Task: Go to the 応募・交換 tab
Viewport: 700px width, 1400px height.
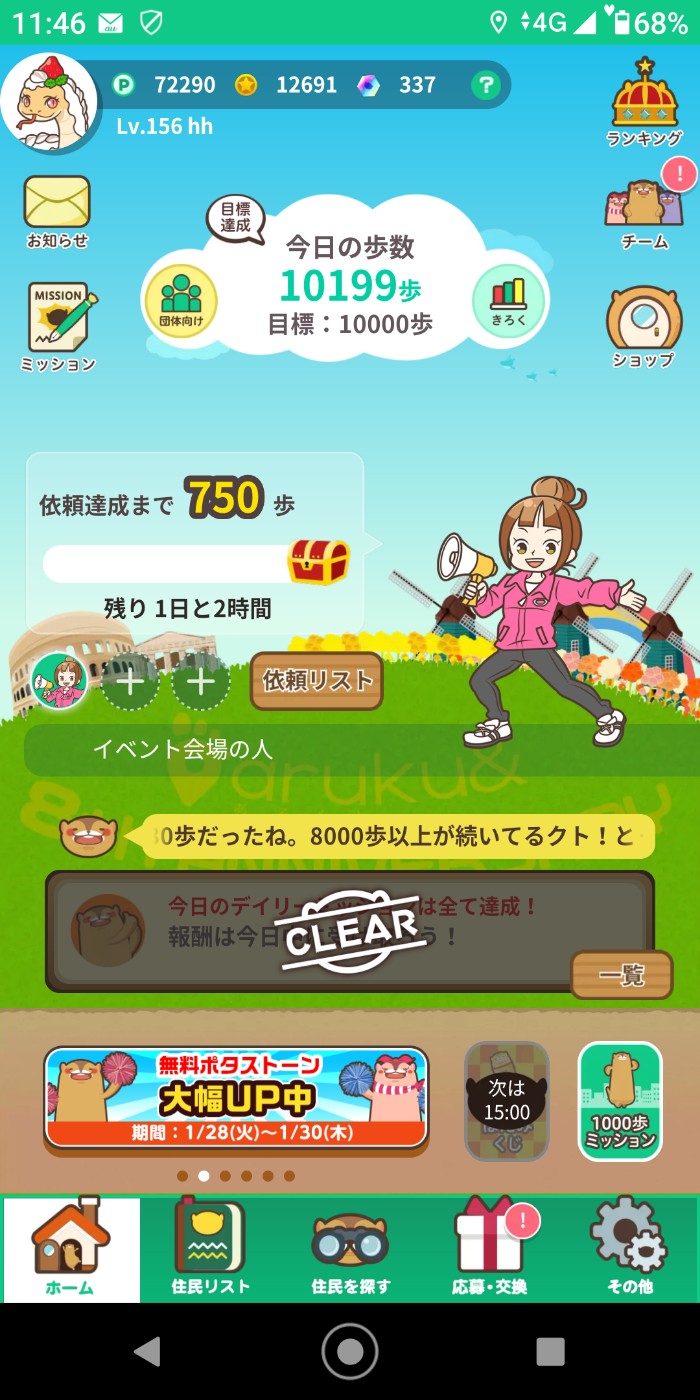Action: pyautogui.click(x=489, y=1248)
